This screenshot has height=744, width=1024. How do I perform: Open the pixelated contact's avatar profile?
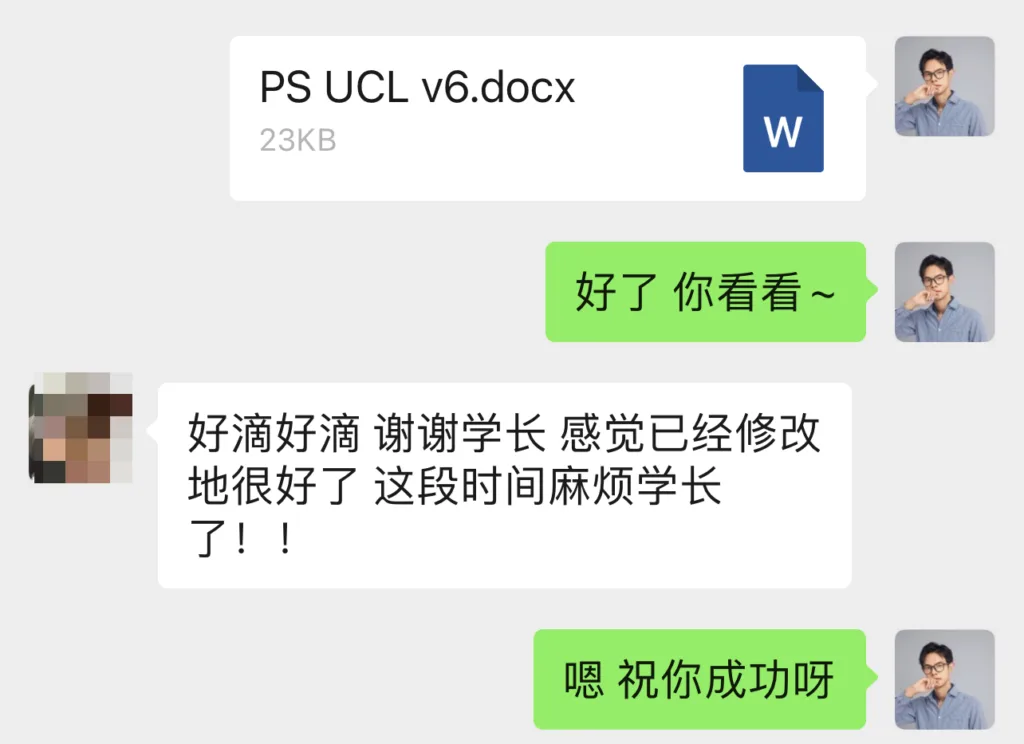[82, 428]
